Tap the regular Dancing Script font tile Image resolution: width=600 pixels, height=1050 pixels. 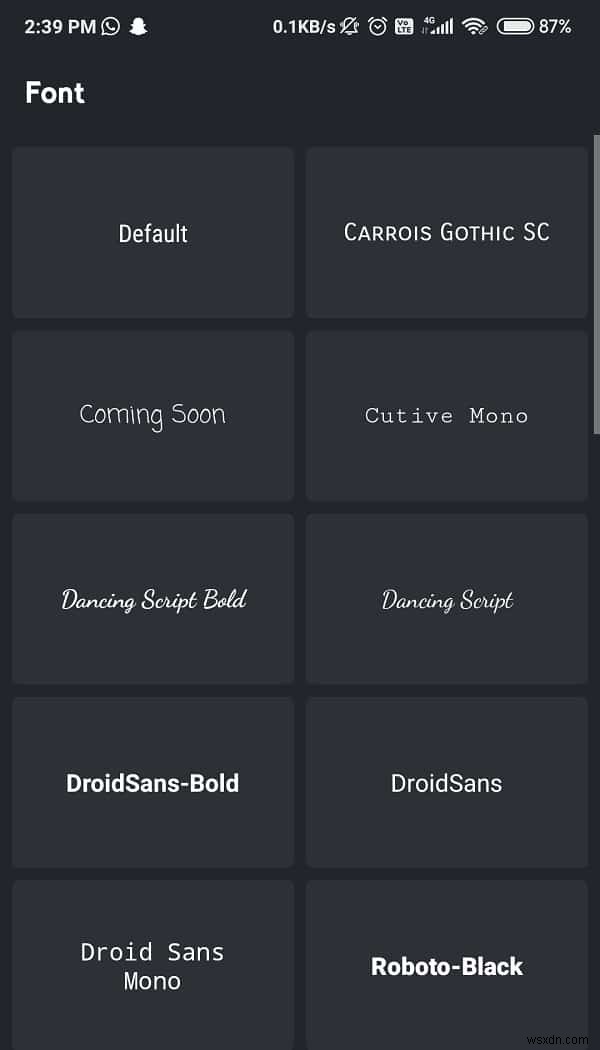pos(446,599)
